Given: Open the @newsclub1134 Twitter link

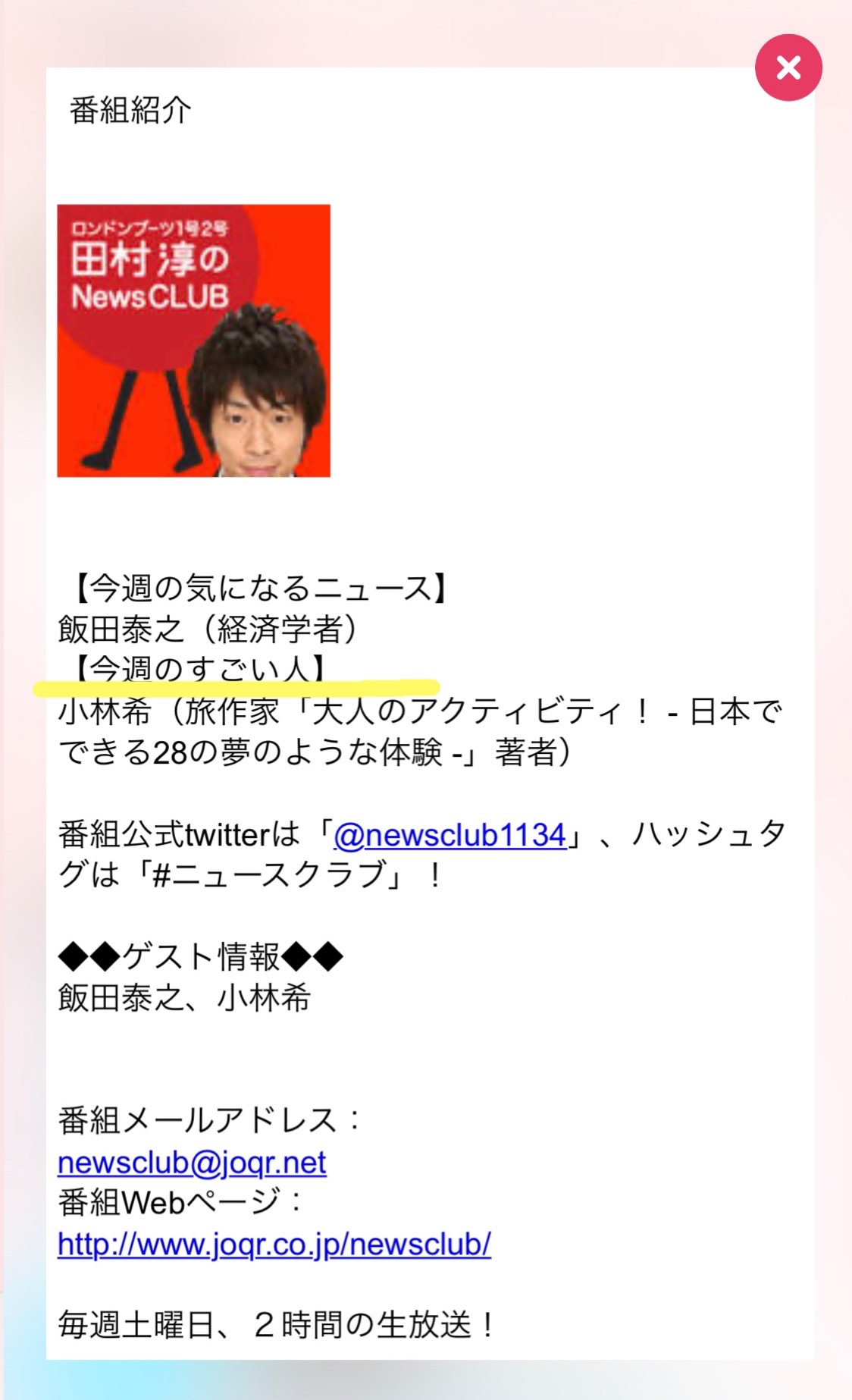Looking at the screenshot, I should click(450, 835).
